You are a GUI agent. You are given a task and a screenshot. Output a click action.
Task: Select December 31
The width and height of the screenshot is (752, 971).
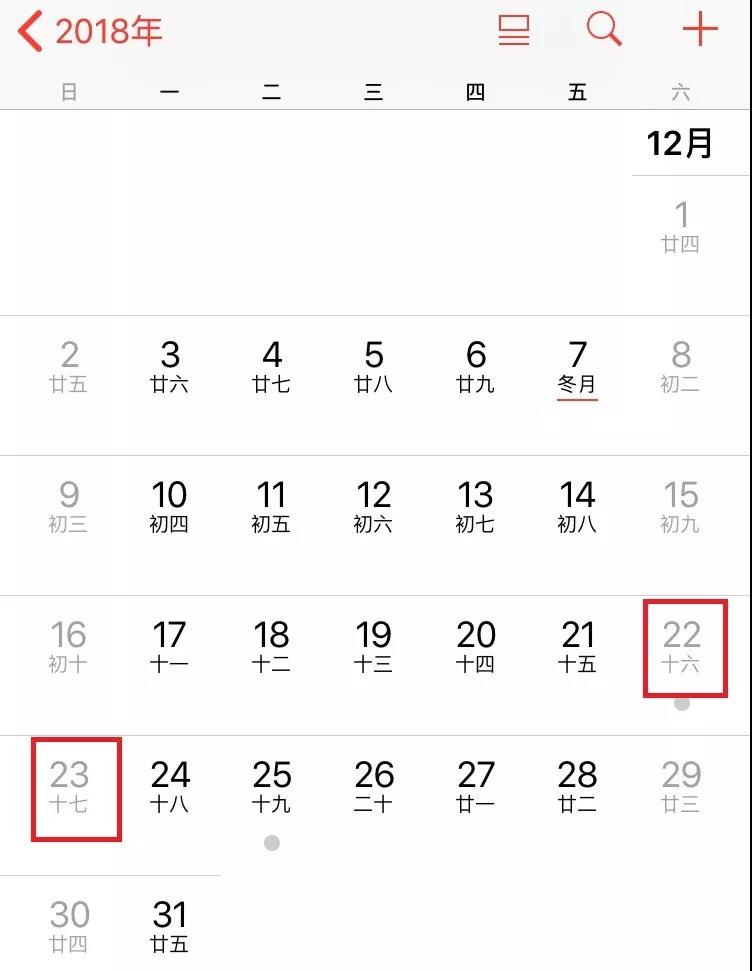click(x=169, y=926)
